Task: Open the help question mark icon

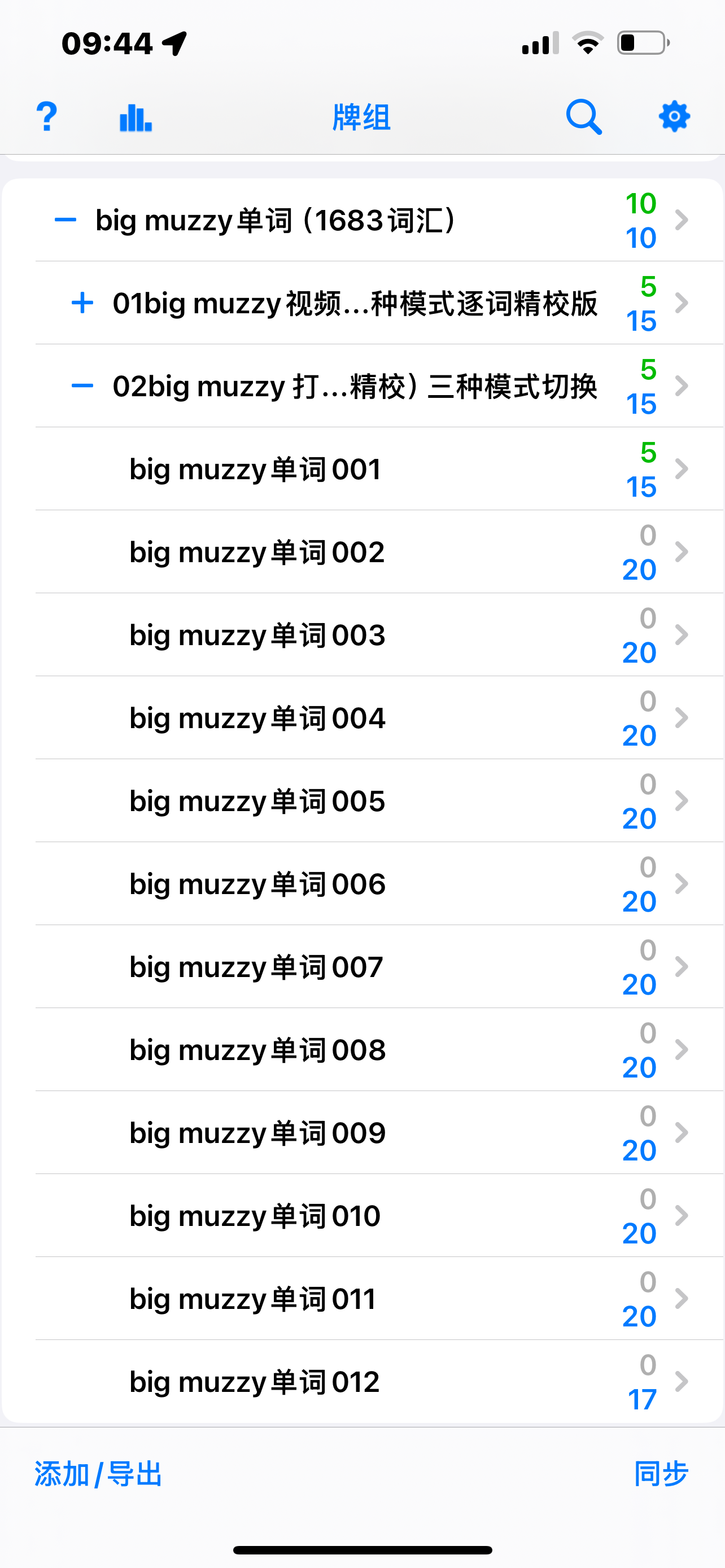Action: (47, 116)
